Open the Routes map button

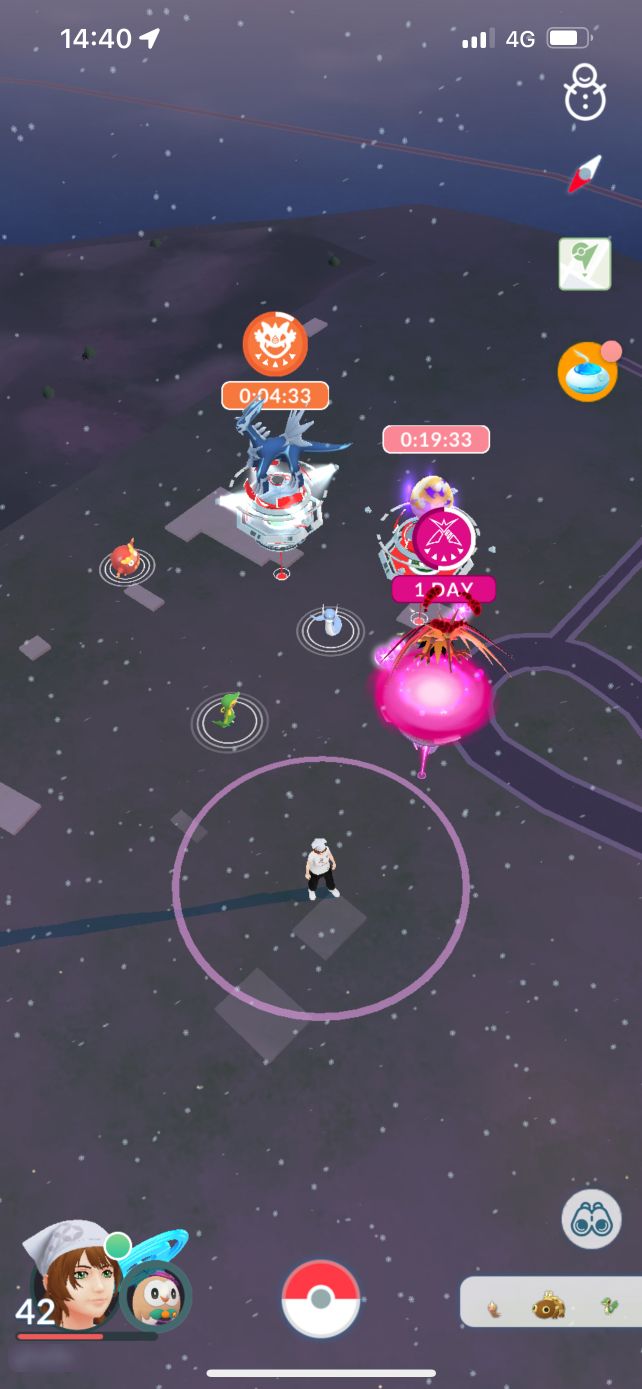click(585, 265)
